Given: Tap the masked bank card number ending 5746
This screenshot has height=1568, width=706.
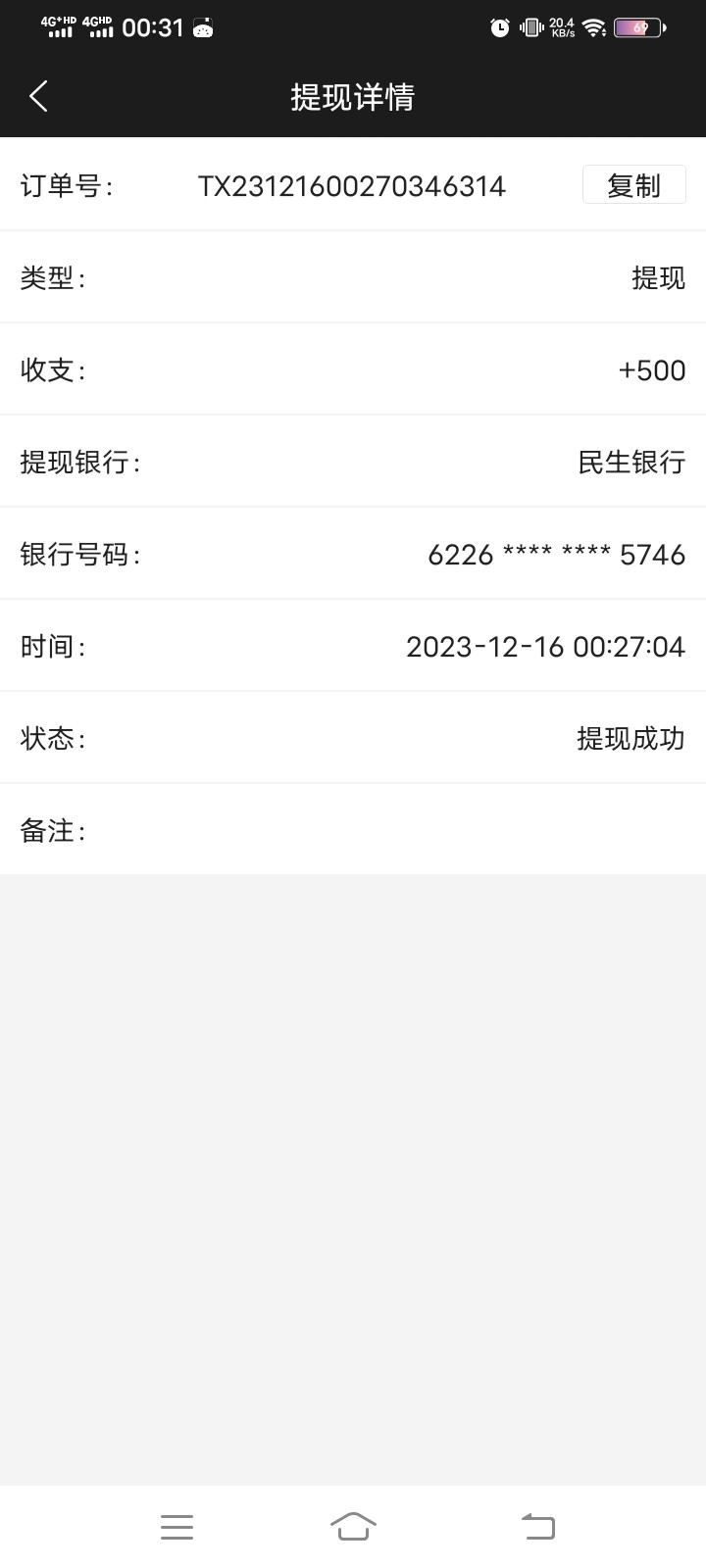Looking at the screenshot, I should coord(555,554).
